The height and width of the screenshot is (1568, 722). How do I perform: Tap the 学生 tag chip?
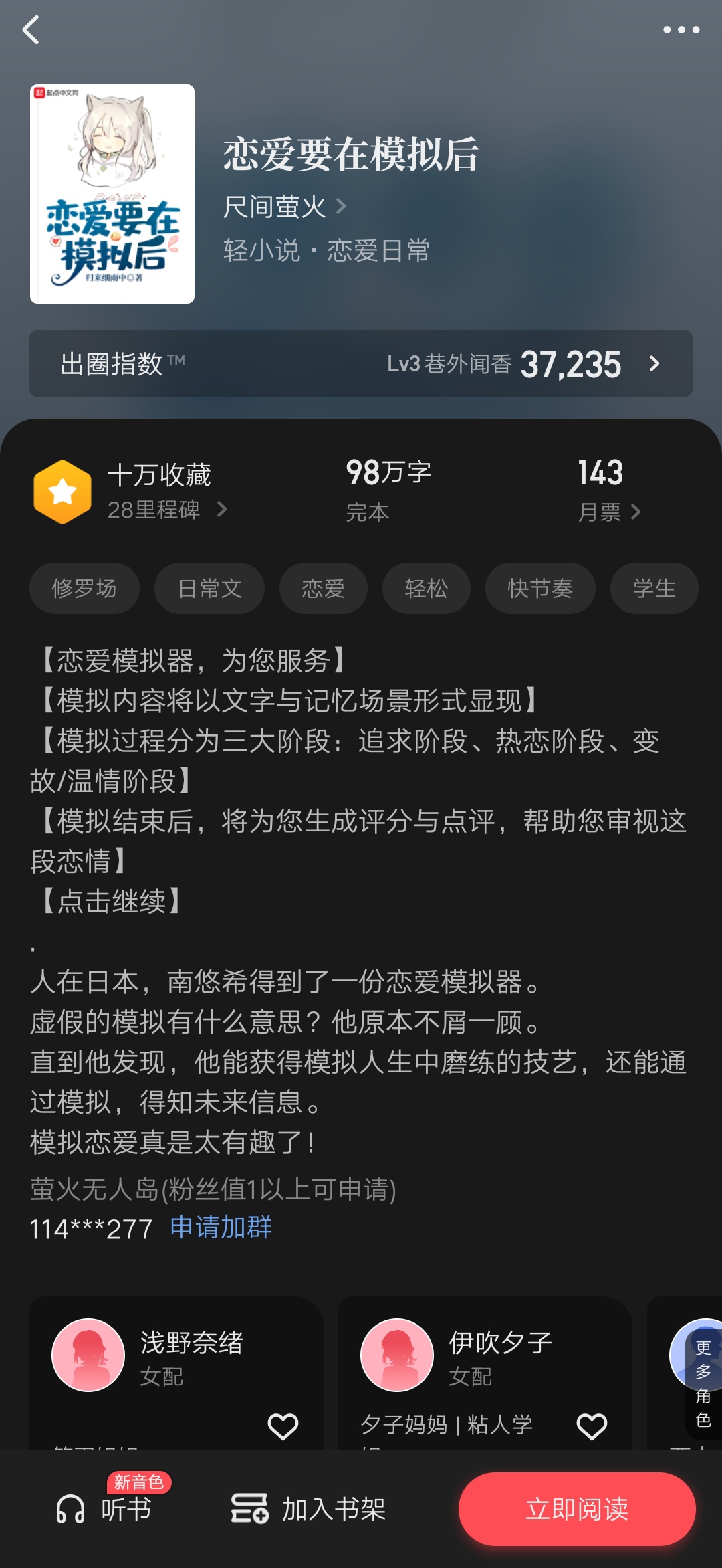(654, 589)
